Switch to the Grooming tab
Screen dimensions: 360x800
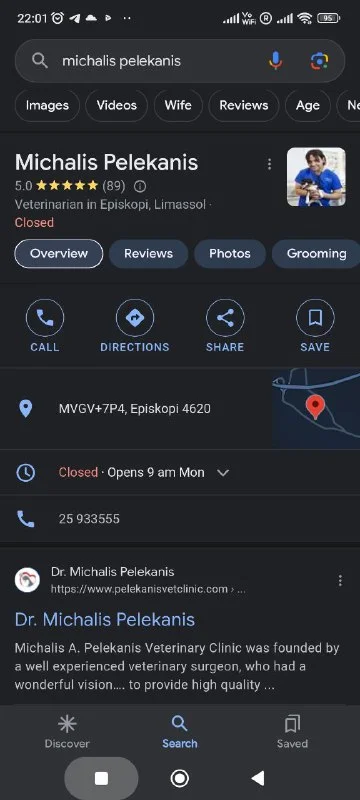(x=316, y=254)
